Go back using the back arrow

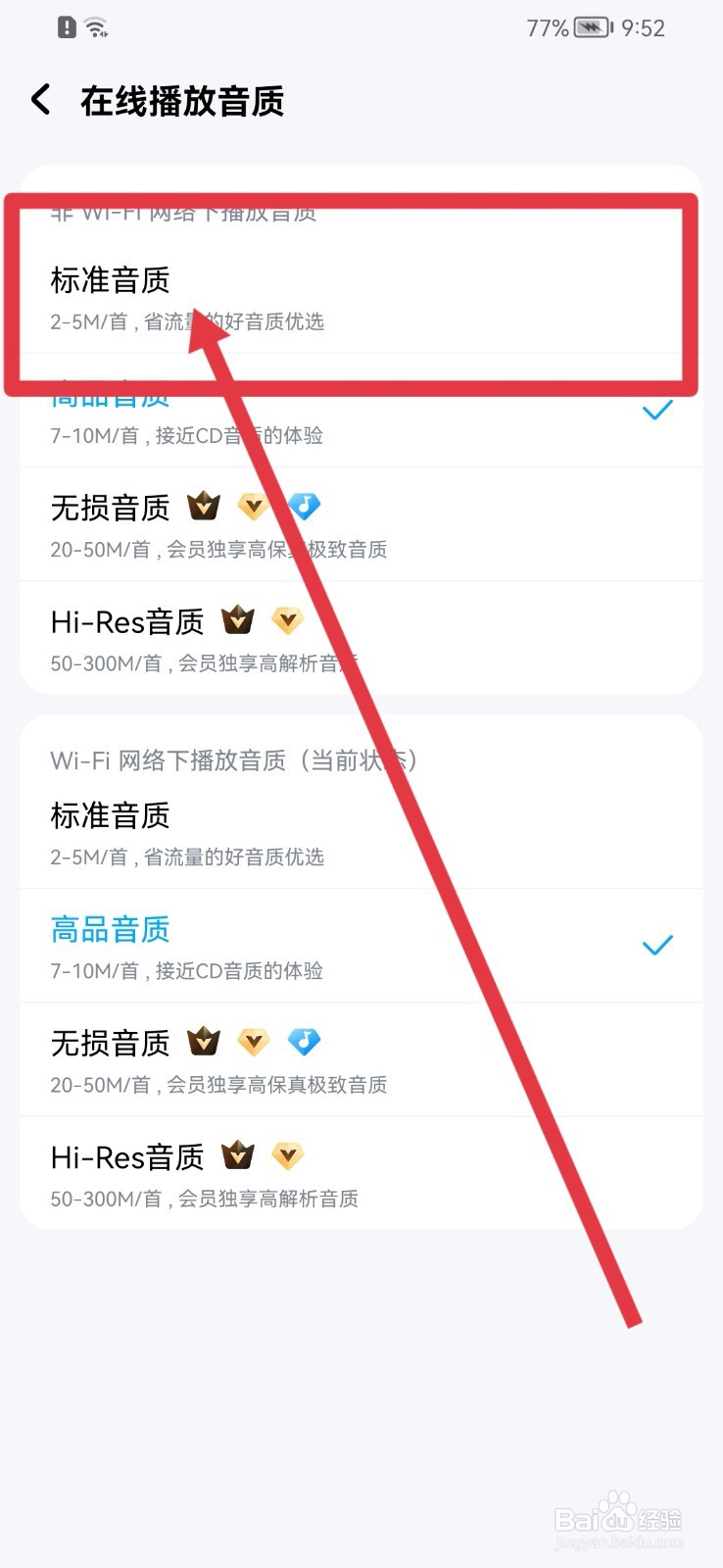tap(40, 99)
